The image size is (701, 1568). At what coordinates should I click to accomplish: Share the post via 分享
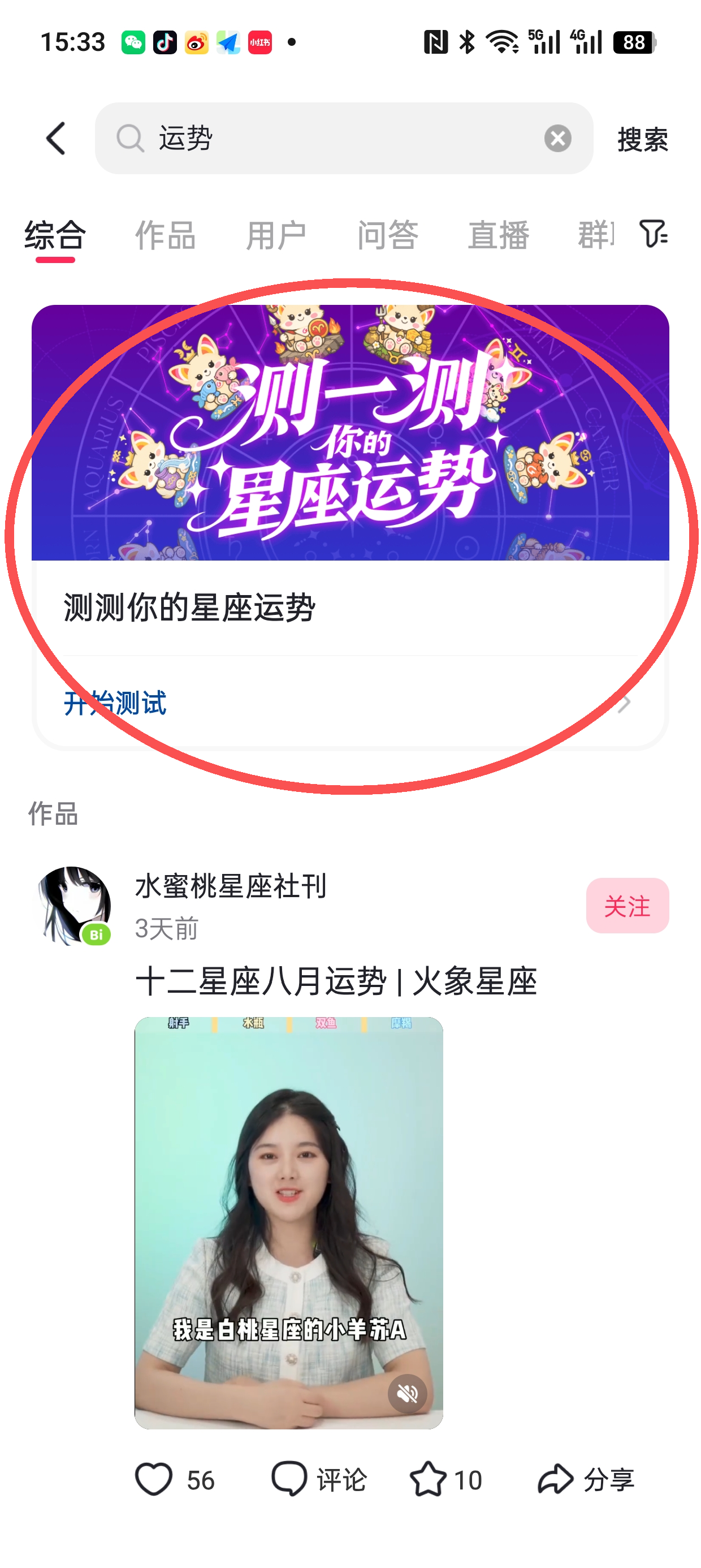[x=585, y=1480]
